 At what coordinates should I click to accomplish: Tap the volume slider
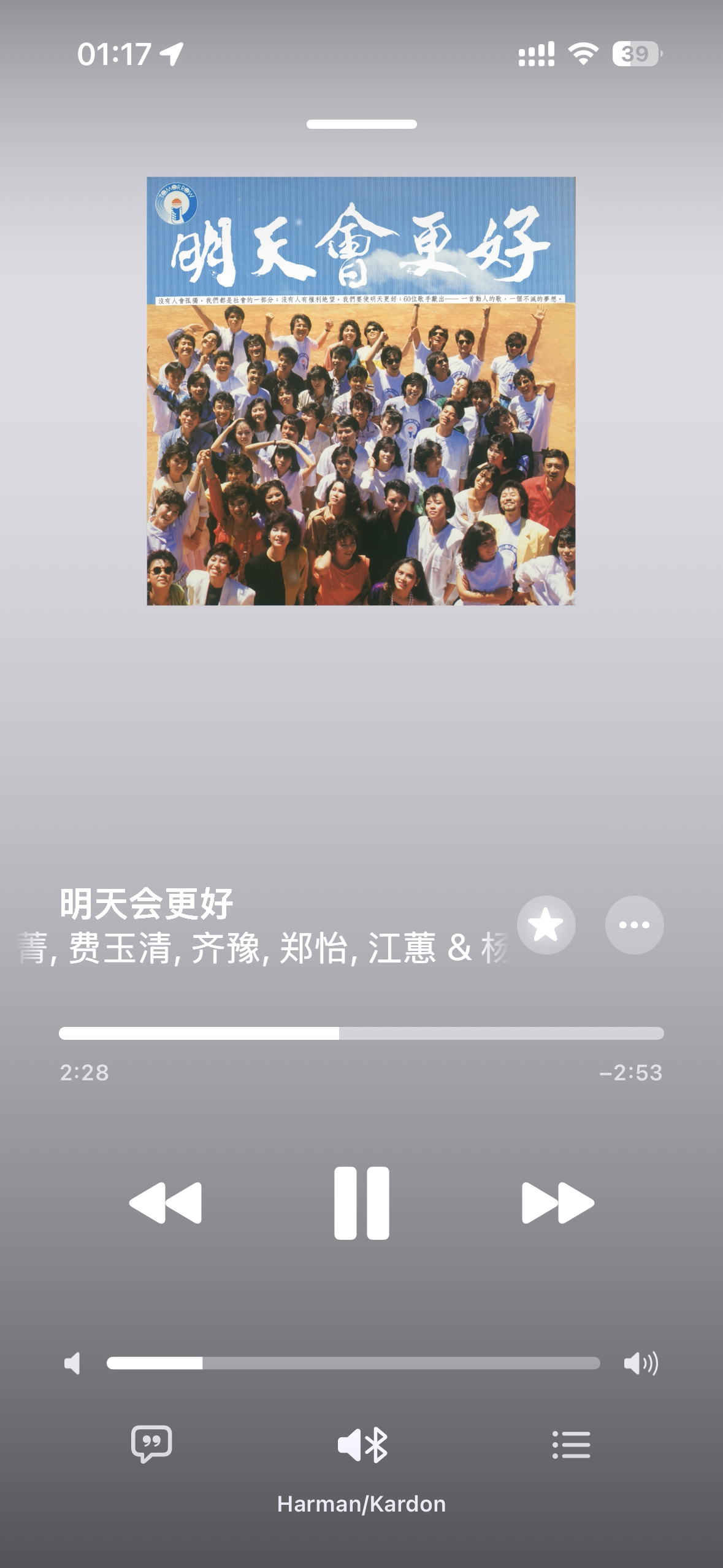(353, 1363)
